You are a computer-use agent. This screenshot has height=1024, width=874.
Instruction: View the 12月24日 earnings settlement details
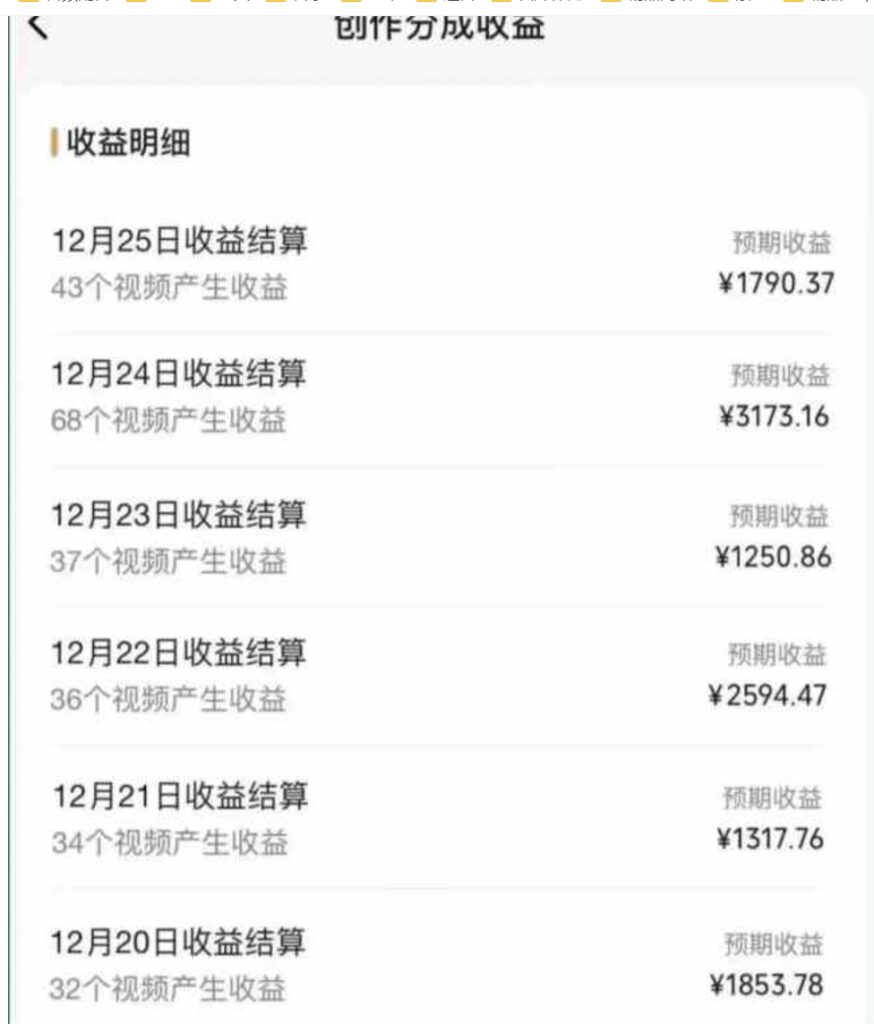(440, 397)
